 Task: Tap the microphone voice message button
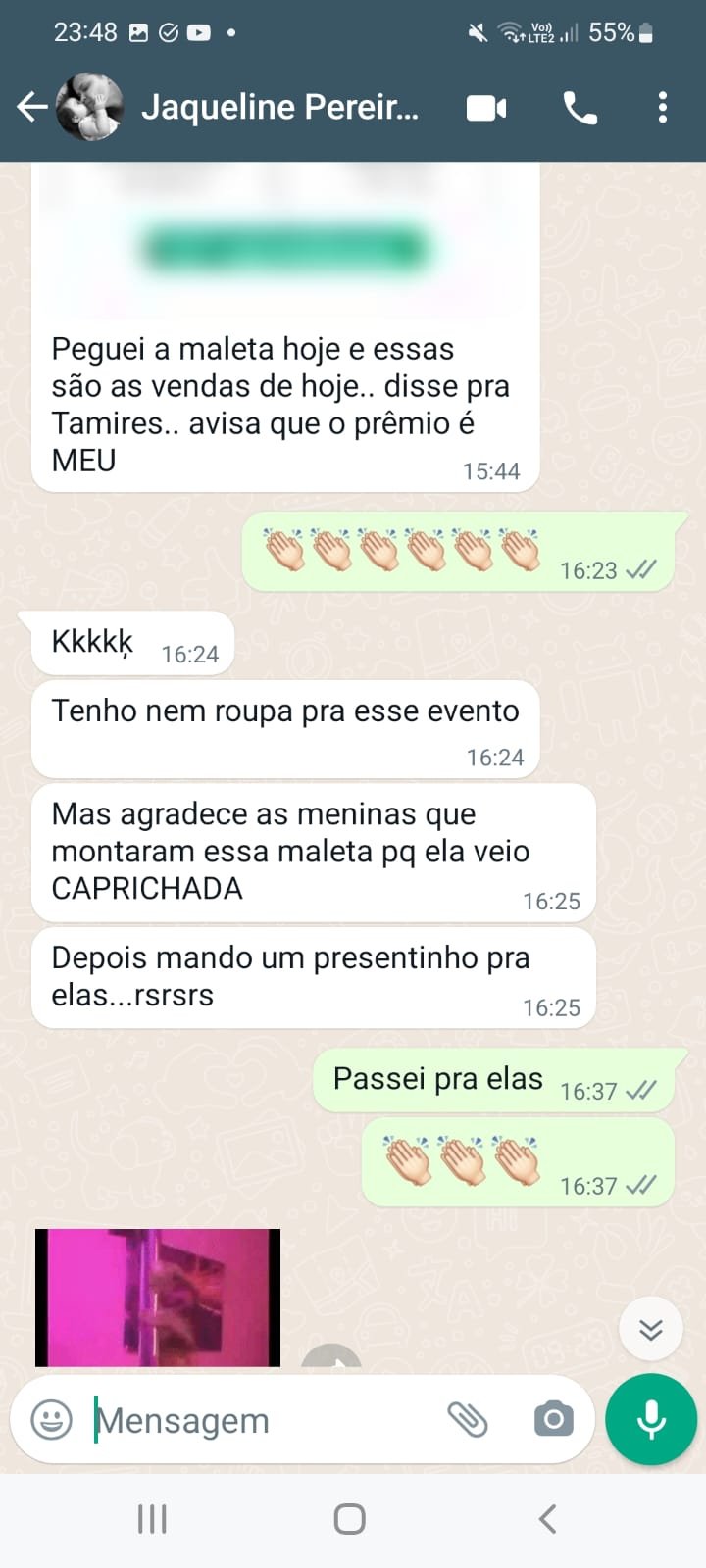coord(651,1419)
